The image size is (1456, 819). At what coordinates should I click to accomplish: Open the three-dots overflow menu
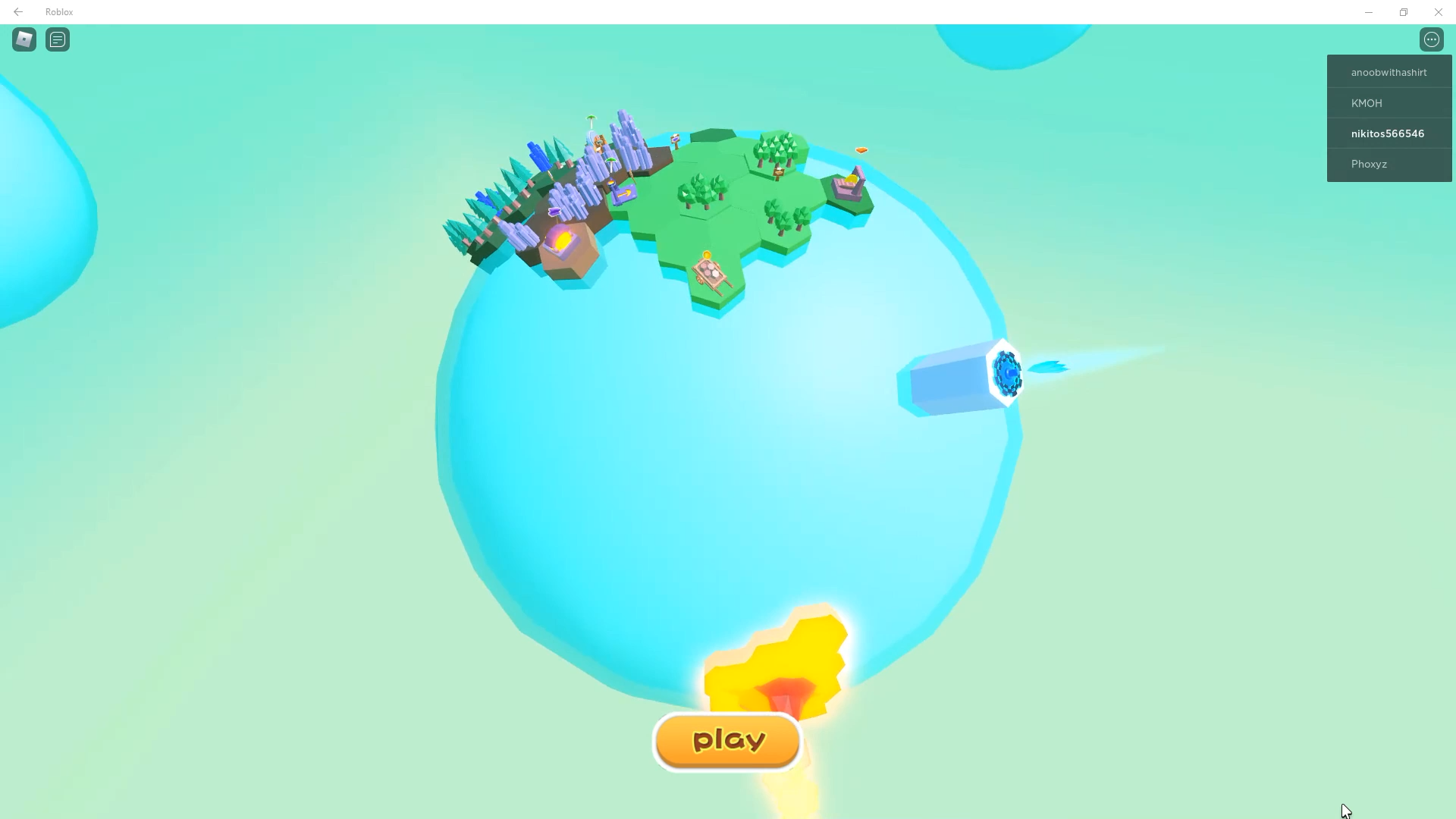point(1431,39)
